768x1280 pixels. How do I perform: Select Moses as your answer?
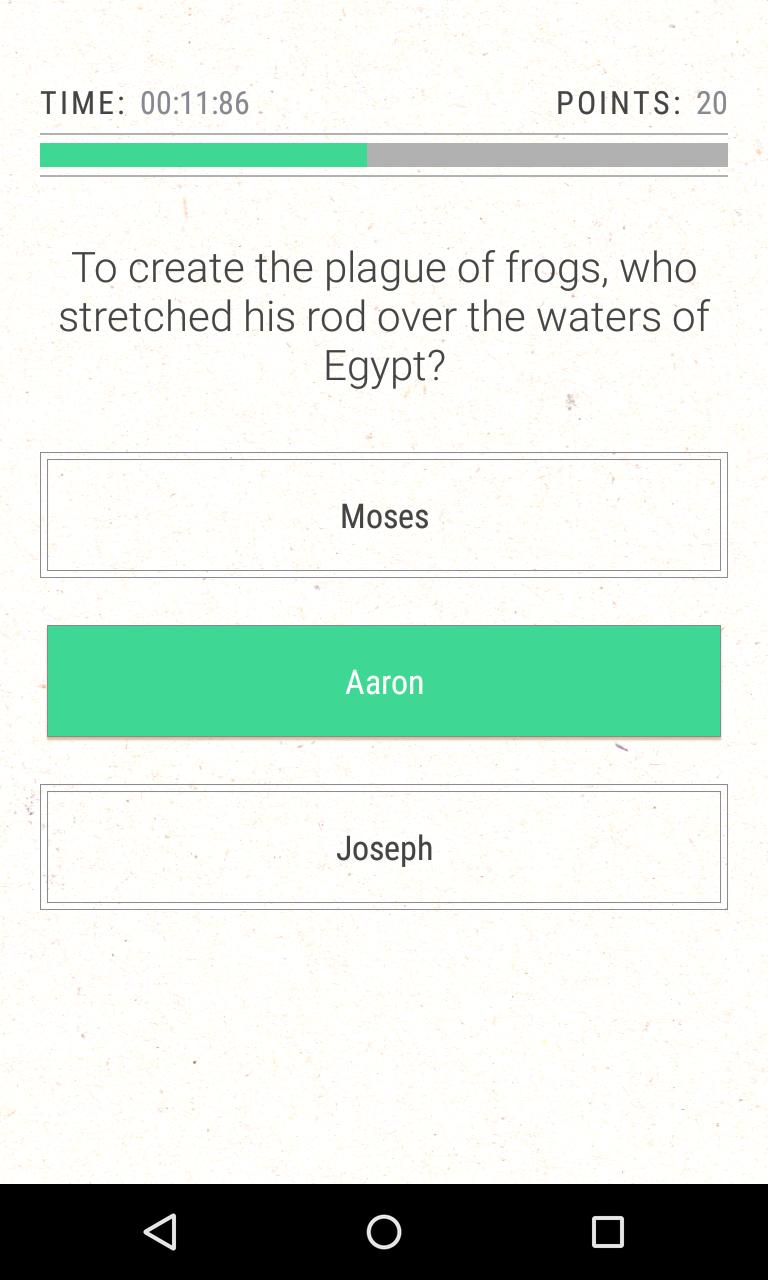pos(384,515)
